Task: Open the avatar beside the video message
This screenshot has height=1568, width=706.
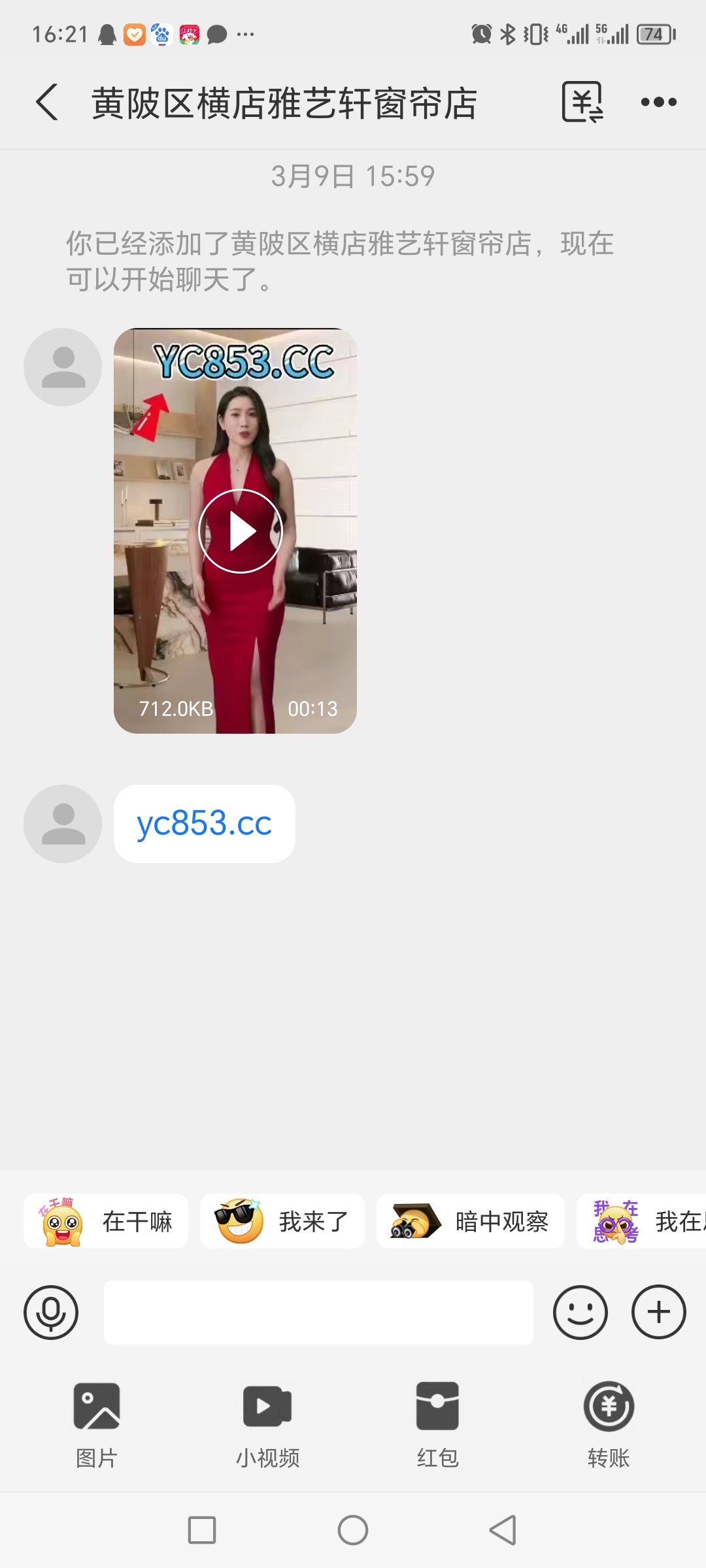Action: [63, 367]
